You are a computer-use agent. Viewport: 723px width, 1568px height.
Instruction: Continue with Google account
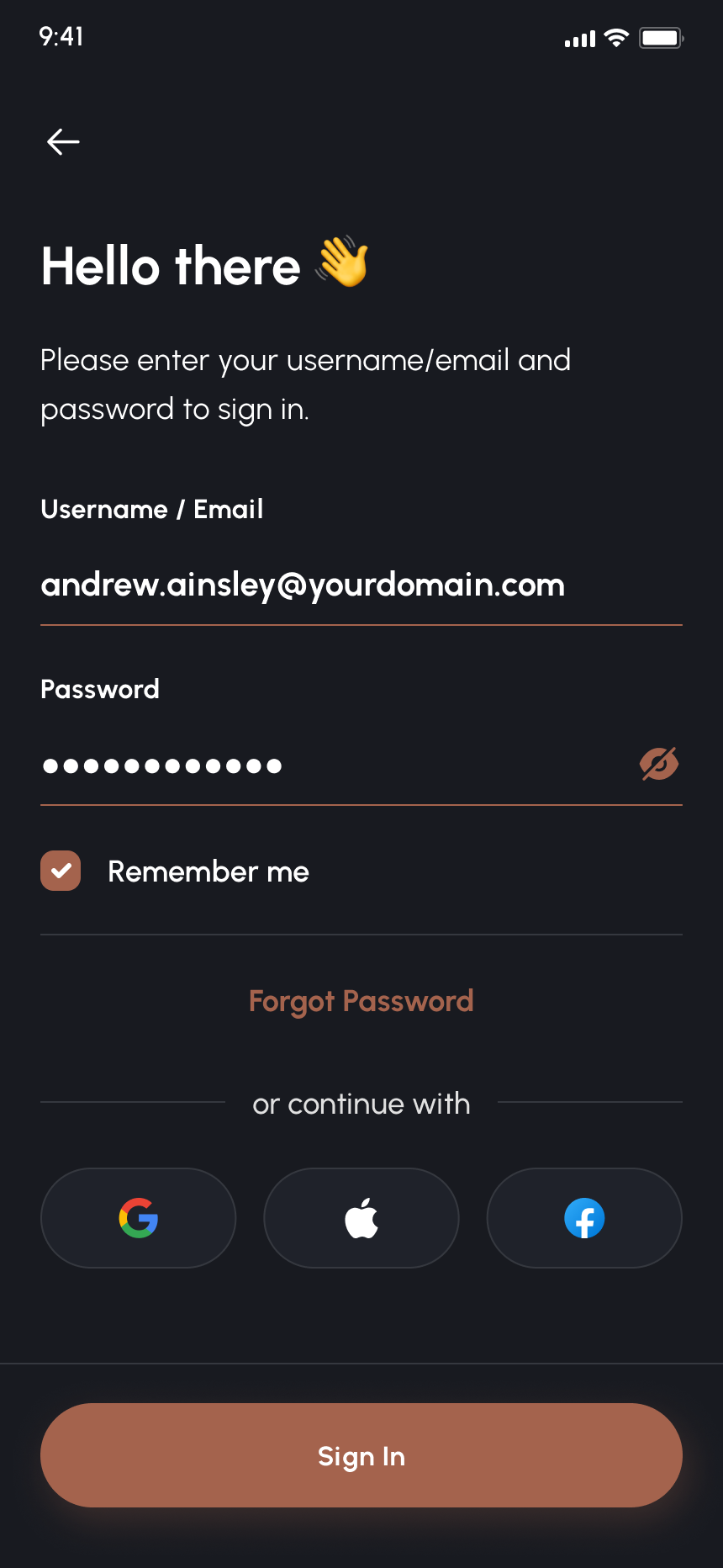pyautogui.click(x=139, y=1218)
